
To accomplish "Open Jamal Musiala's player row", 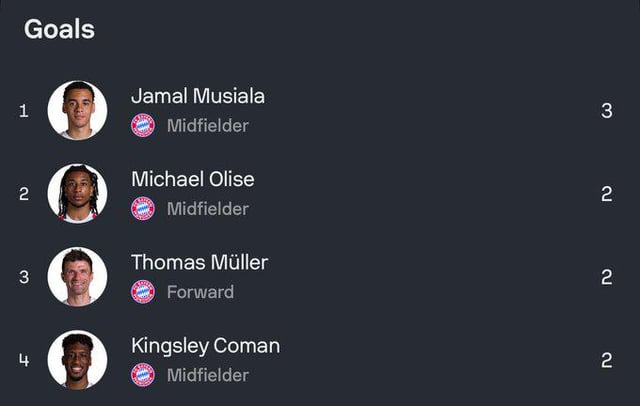I will (320, 111).
